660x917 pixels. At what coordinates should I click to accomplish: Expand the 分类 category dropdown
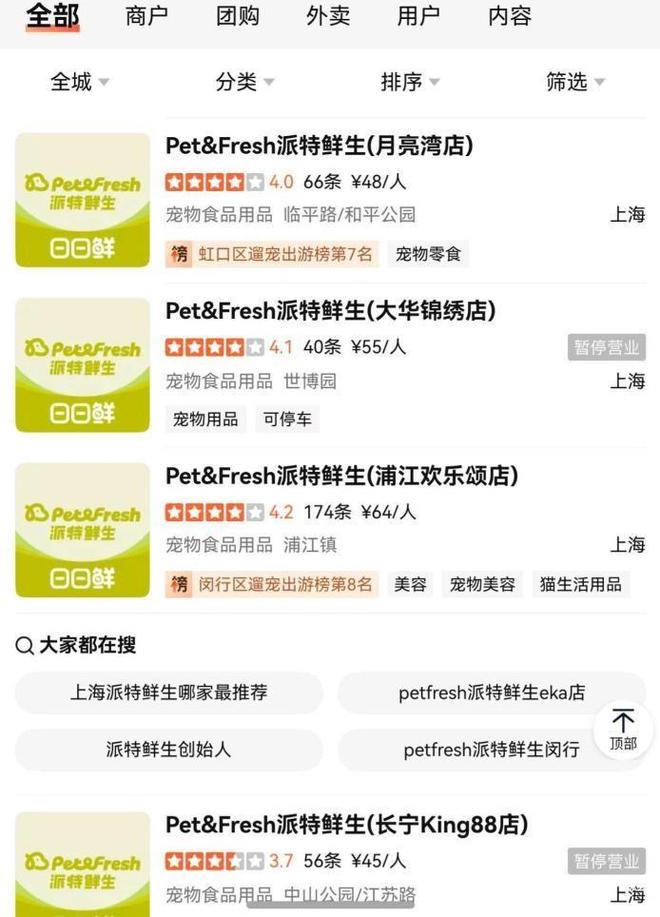coord(245,82)
